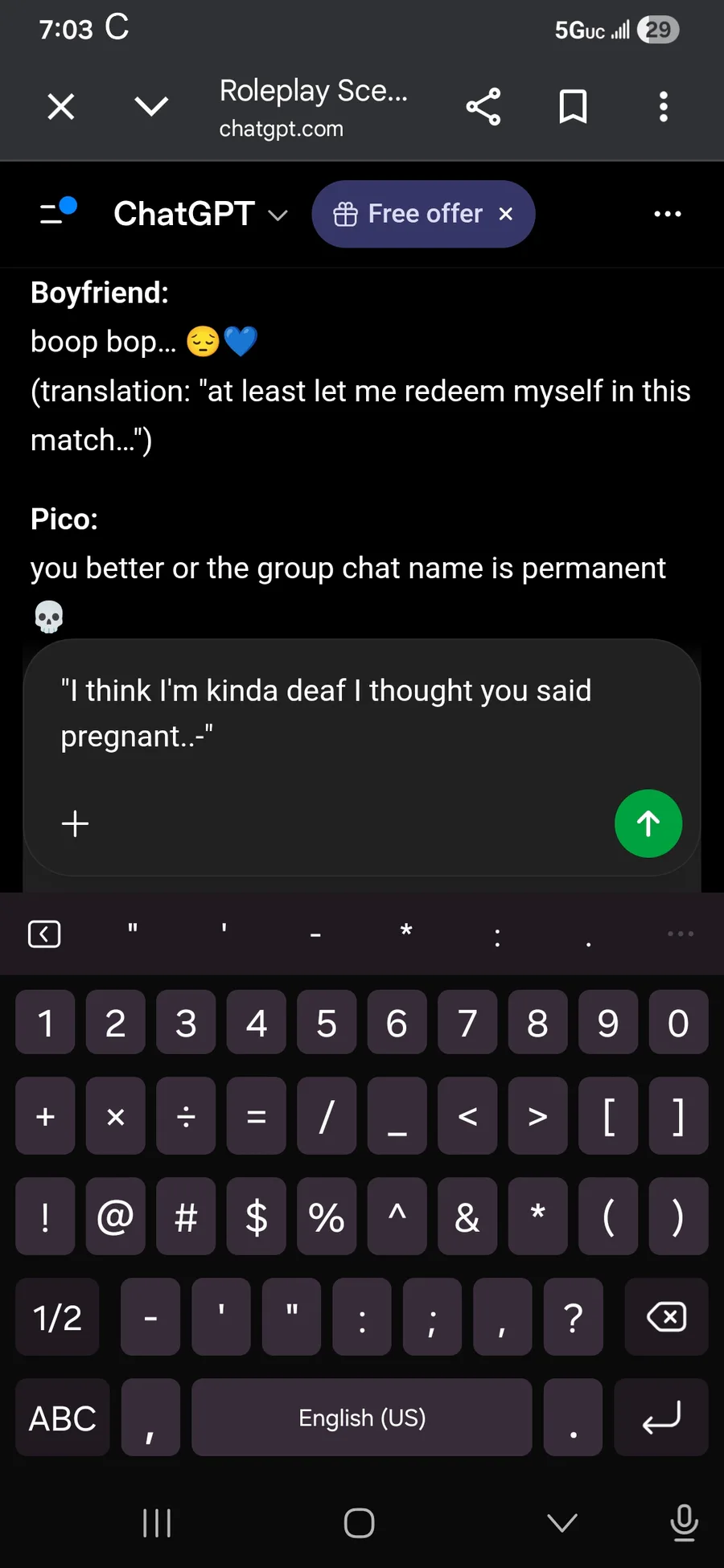Expand more keyboard toolbar options
724x1568 pixels.
[x=680, y=934]
